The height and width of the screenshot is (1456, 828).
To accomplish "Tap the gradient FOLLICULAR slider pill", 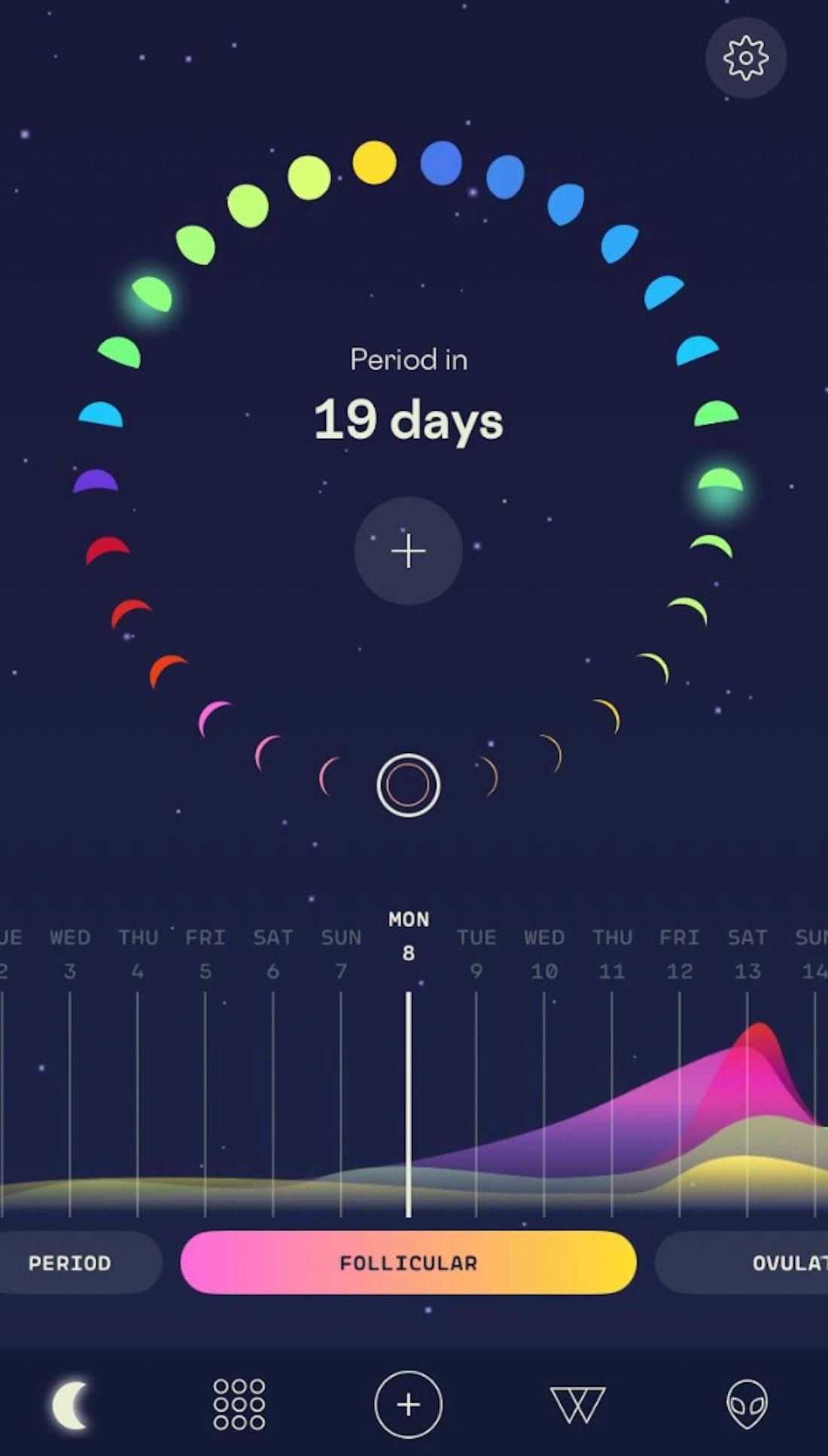I will point(407,1262).
